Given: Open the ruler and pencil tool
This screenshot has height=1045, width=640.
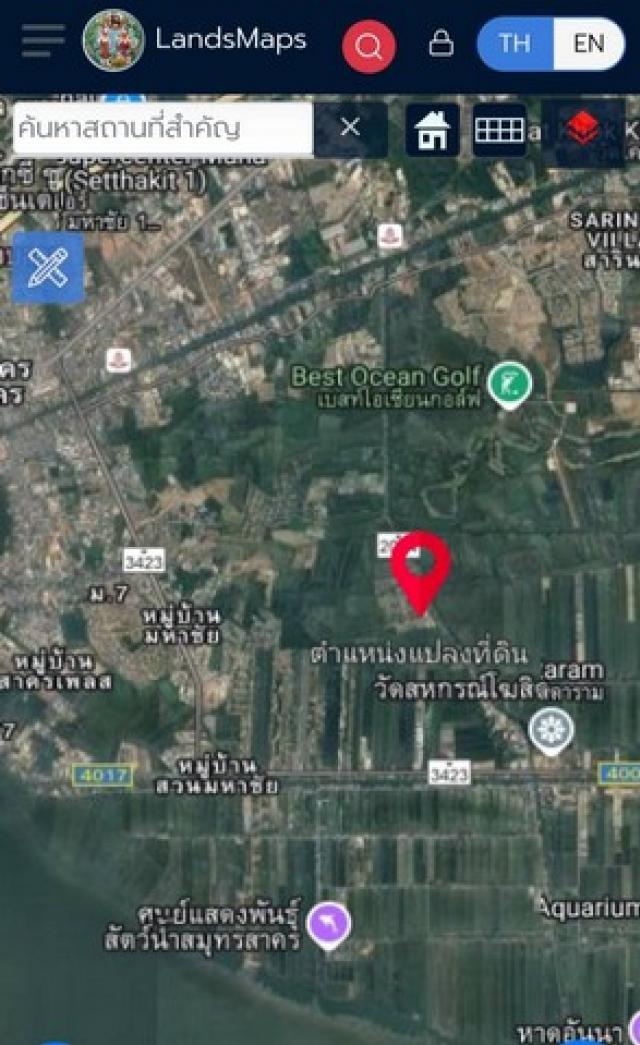Looking at the screenshot, I should coord(48,268).
